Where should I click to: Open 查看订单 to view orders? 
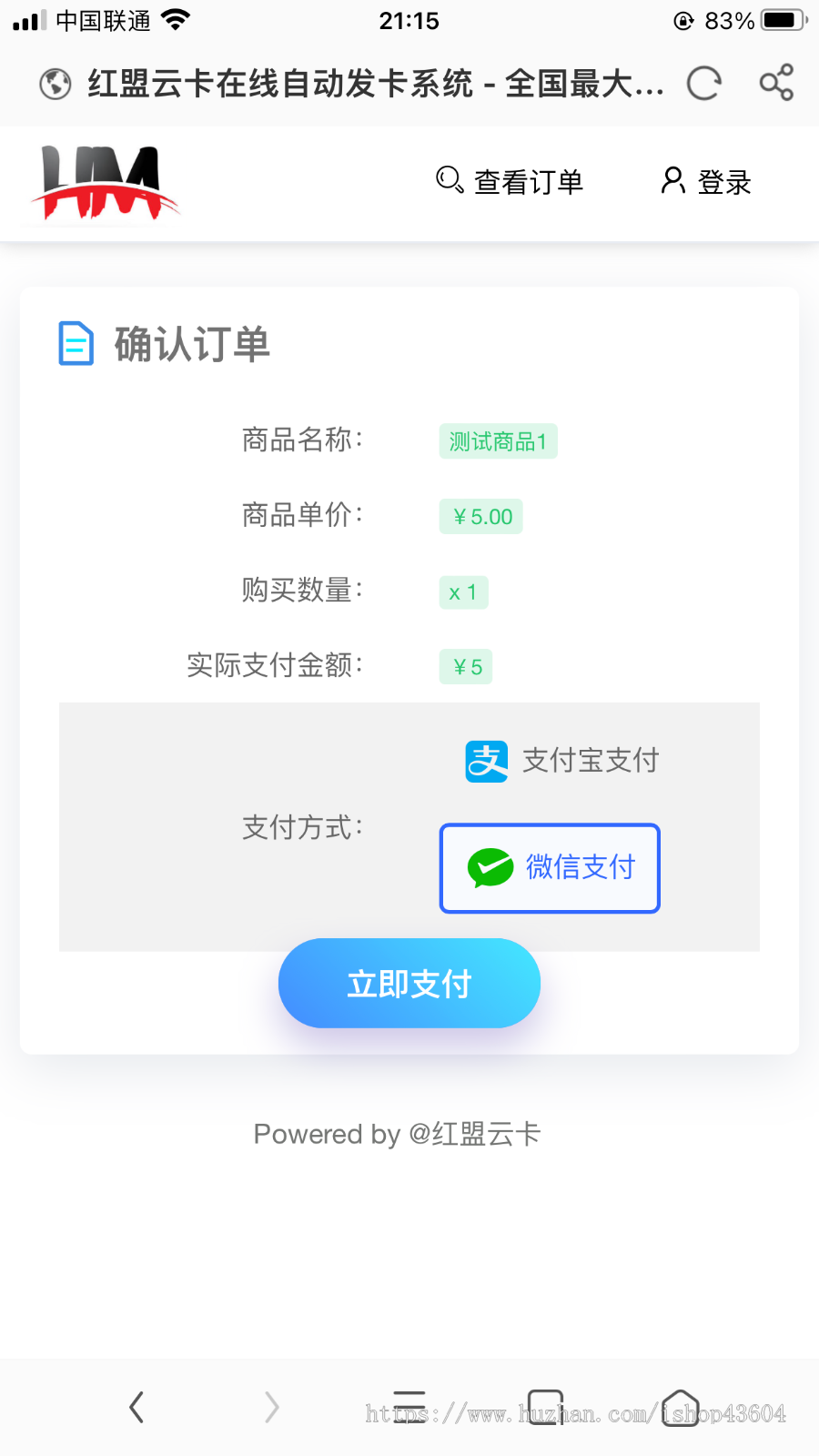(510, 182)
